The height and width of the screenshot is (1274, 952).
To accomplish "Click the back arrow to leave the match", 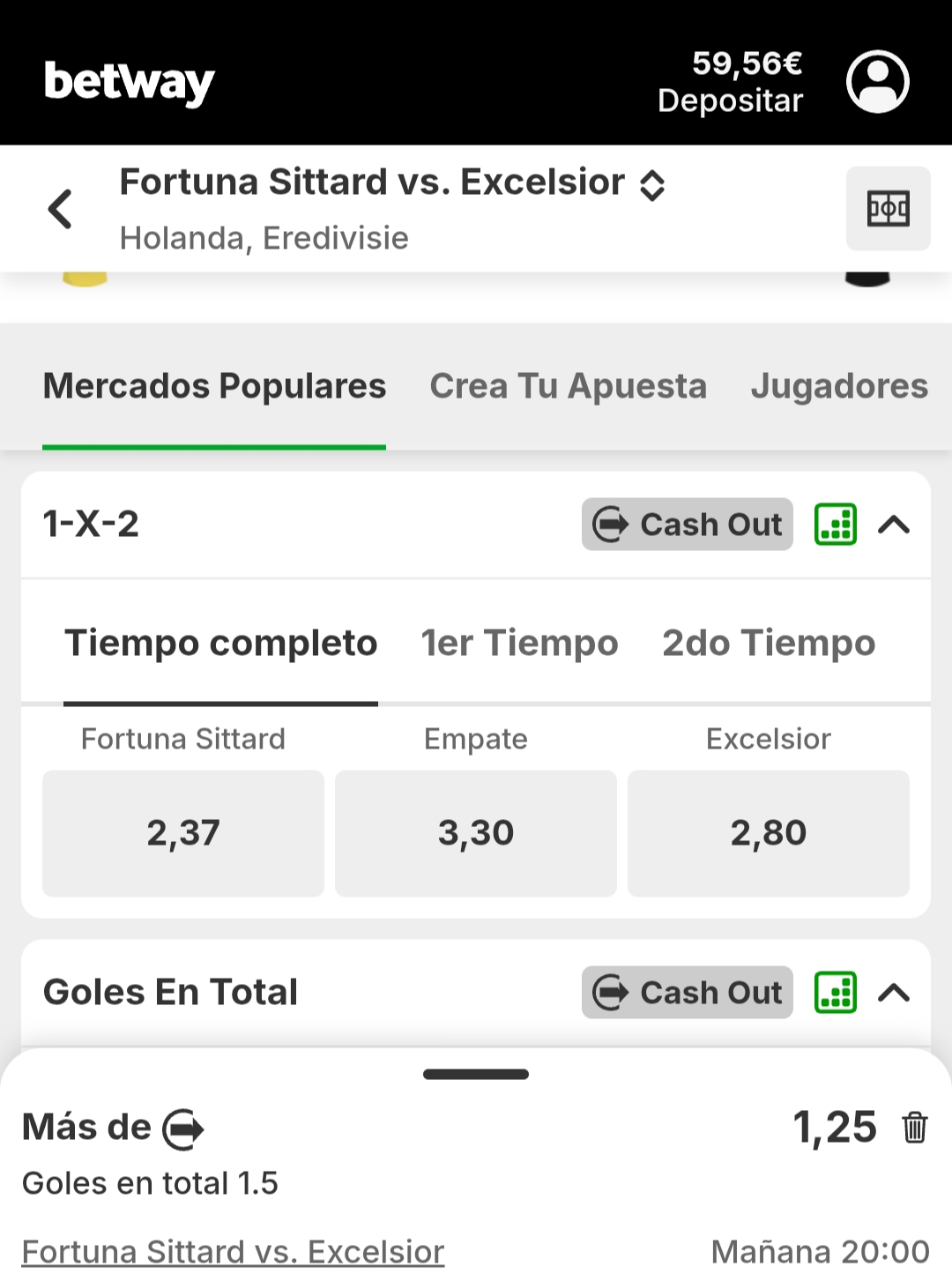I will (60, 209).
